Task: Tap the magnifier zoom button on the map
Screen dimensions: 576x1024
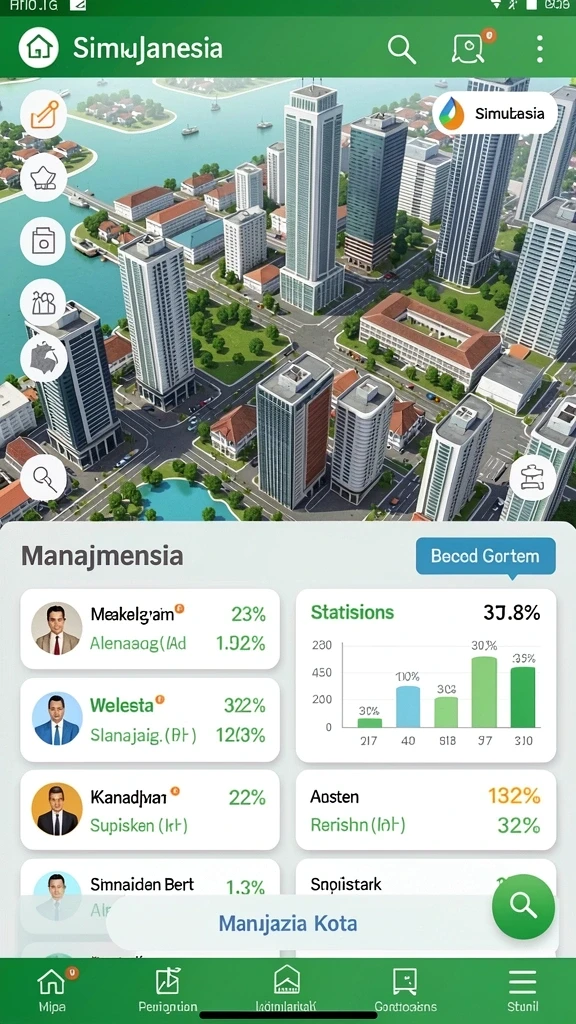Action: point(44,478)
